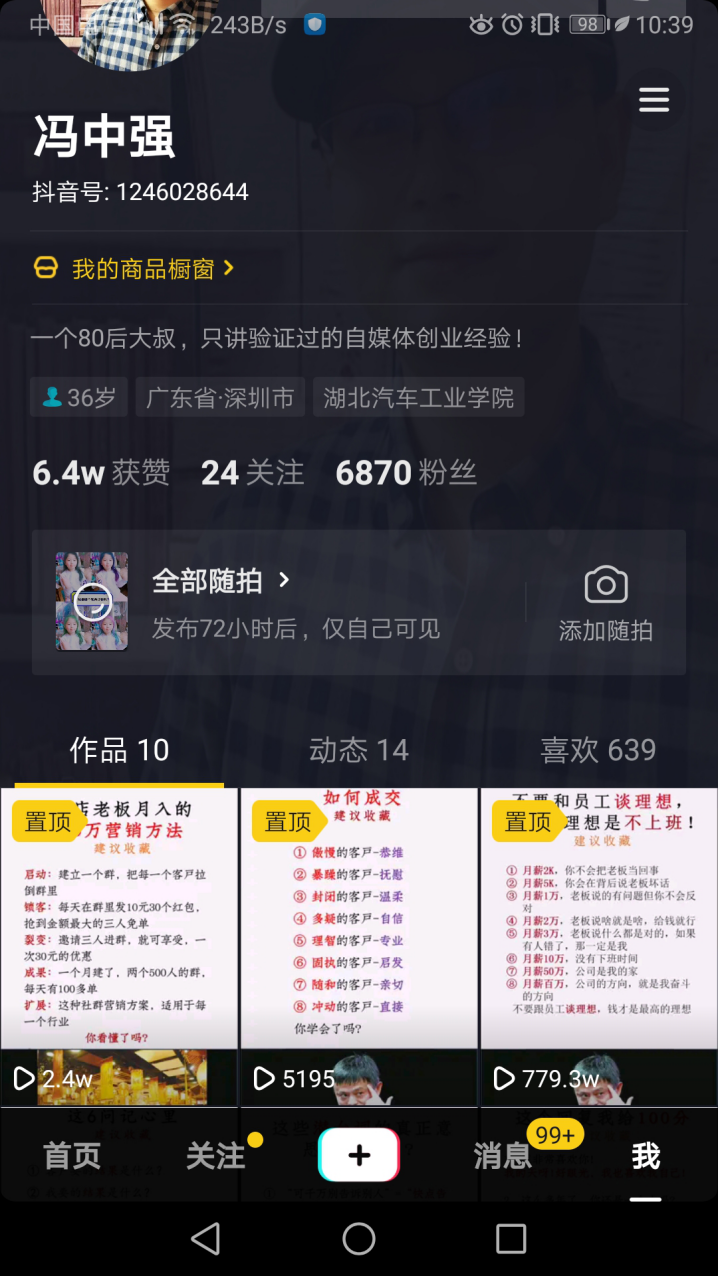View the 24 关注 following list

(252, 473)
